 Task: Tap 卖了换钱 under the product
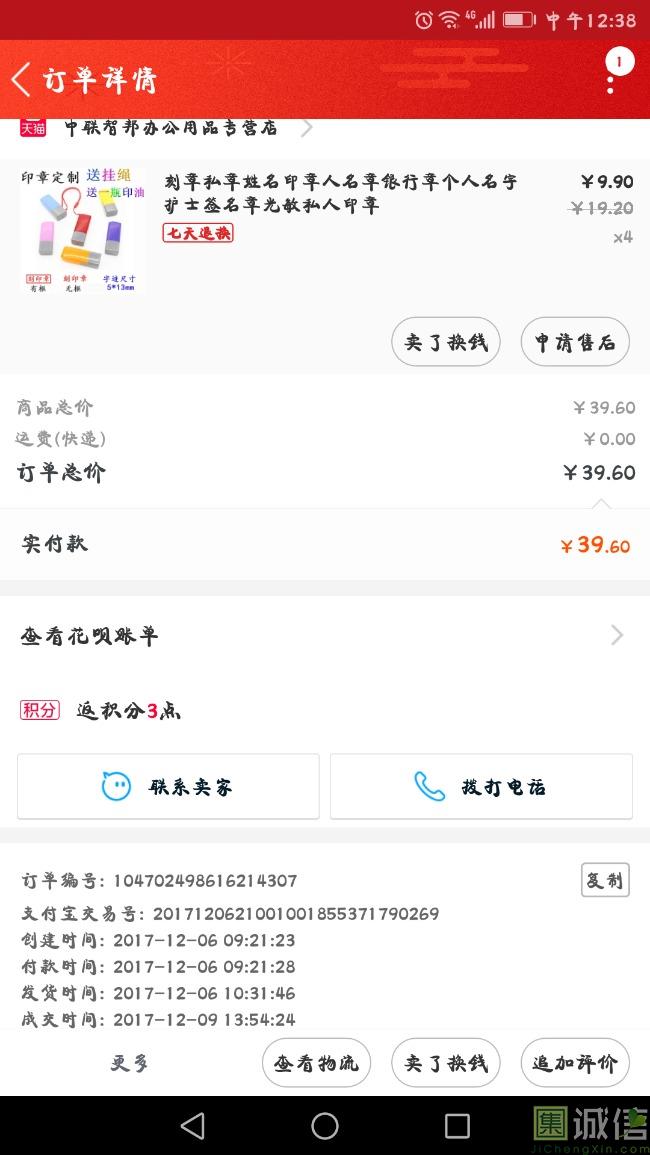tap(445, 342)
